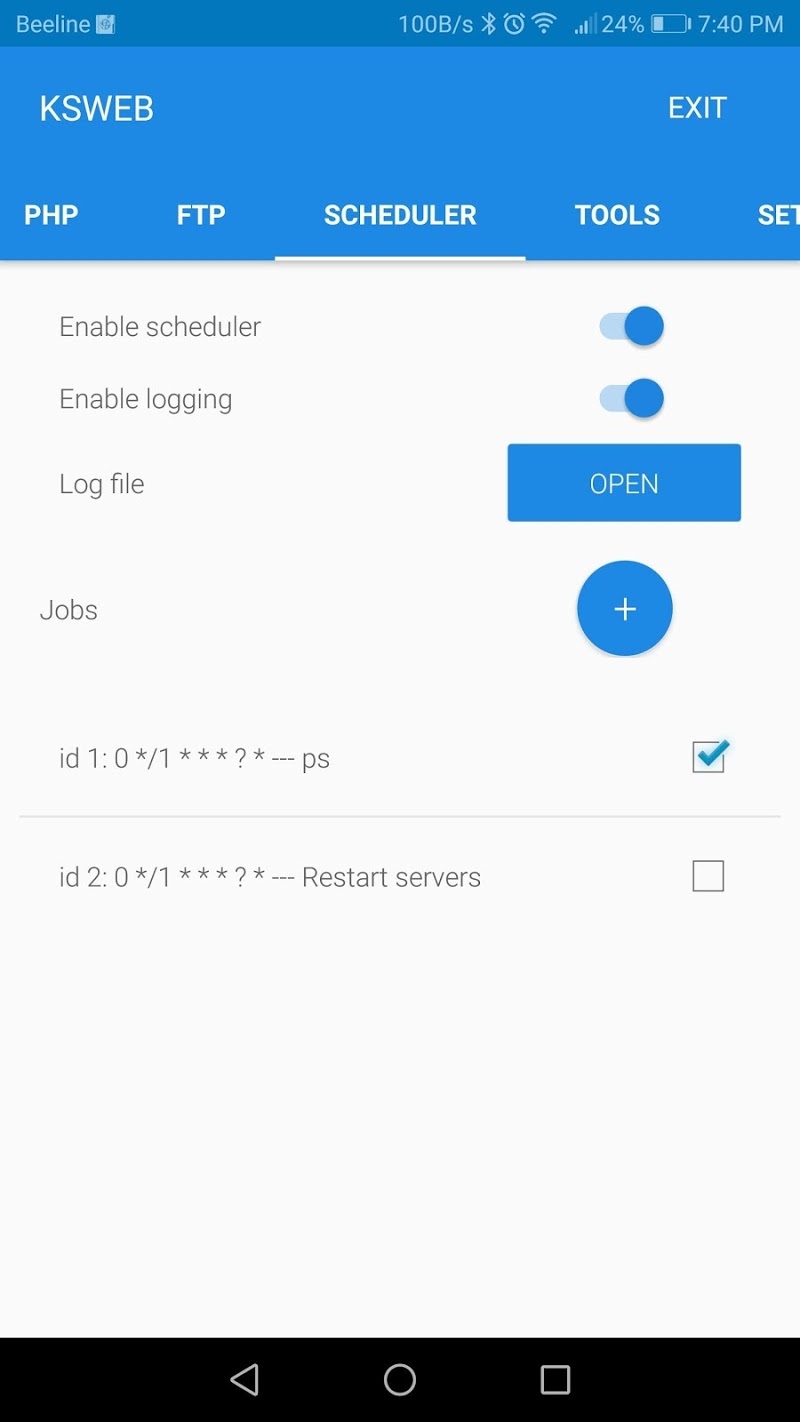Open the scheduler log file
This screenshot has width=800, height=1422.
click(x=623, y=482)
